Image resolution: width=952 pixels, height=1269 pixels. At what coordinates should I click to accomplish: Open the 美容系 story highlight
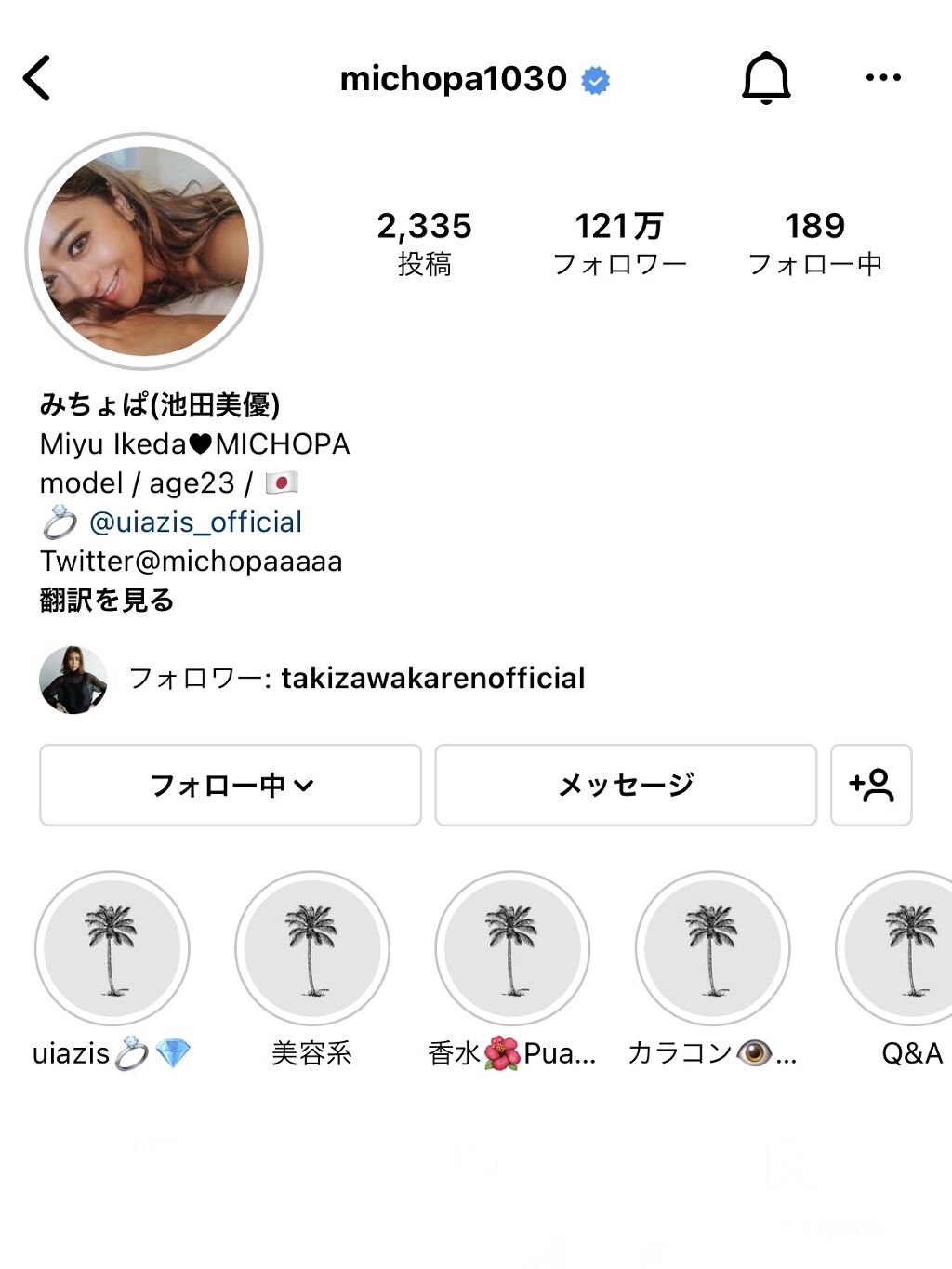coord(311,948)
